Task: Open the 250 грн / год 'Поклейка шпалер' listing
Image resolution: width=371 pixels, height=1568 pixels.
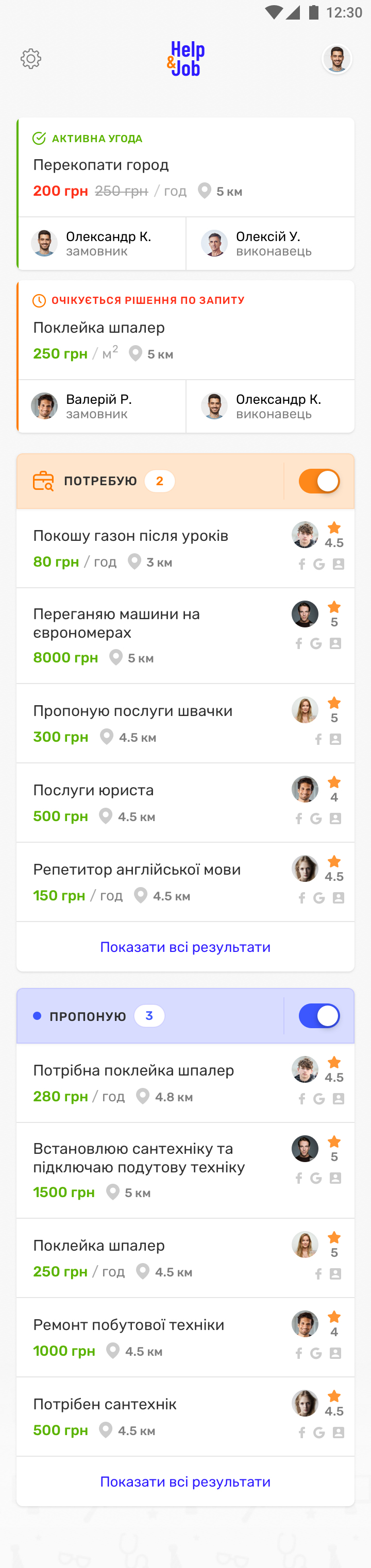Action: click(x=99, y=1246)
